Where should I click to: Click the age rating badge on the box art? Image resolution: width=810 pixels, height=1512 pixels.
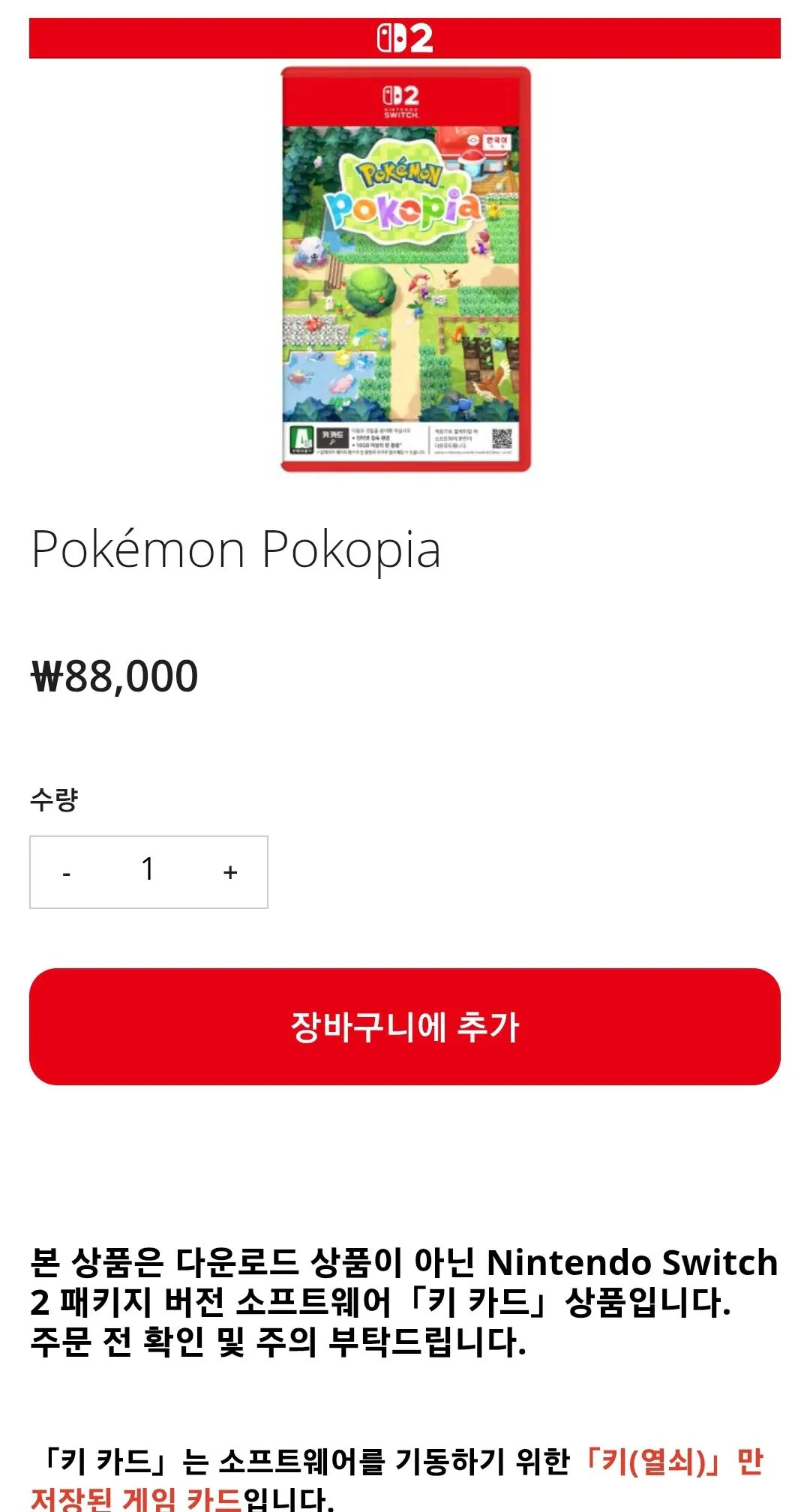tap(302, 439)
